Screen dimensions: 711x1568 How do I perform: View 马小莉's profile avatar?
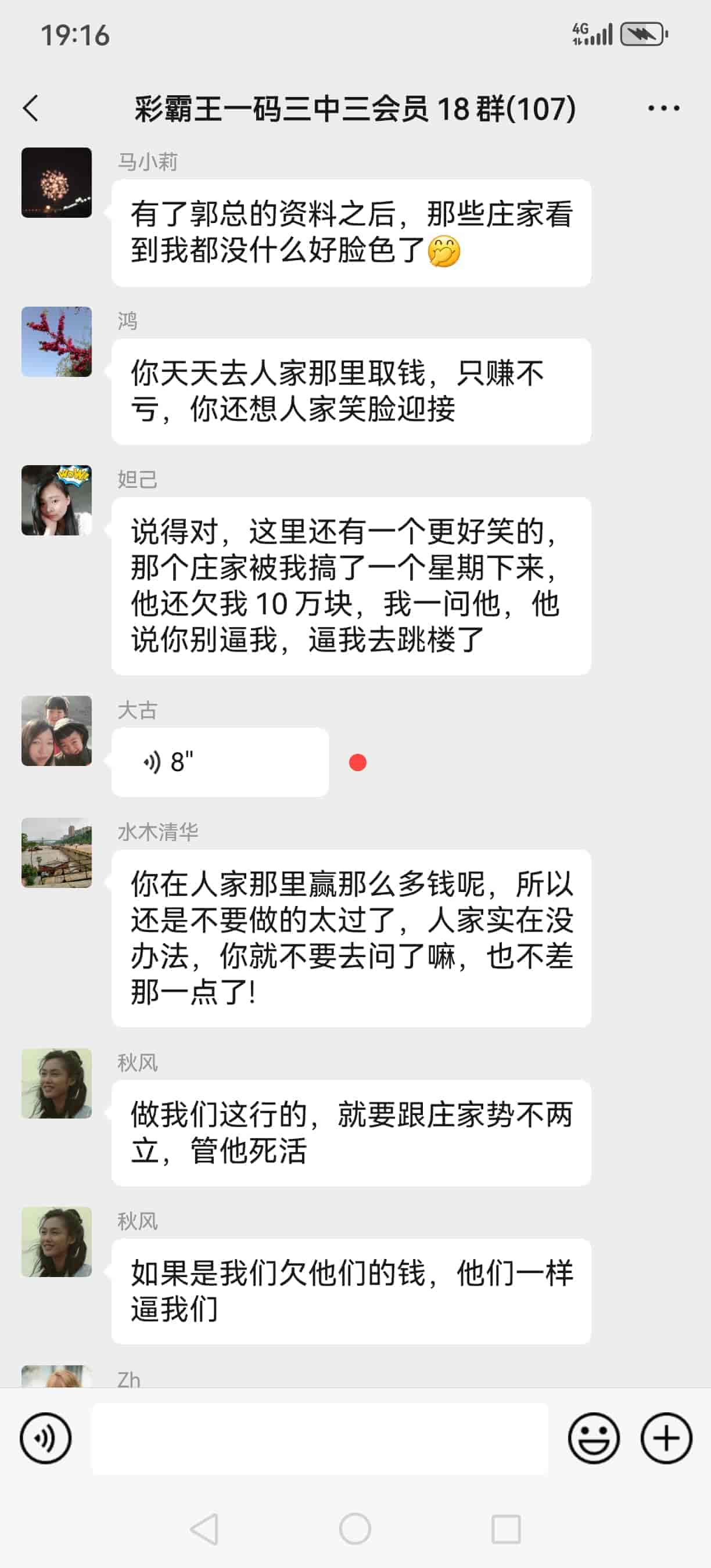[56, 182]
